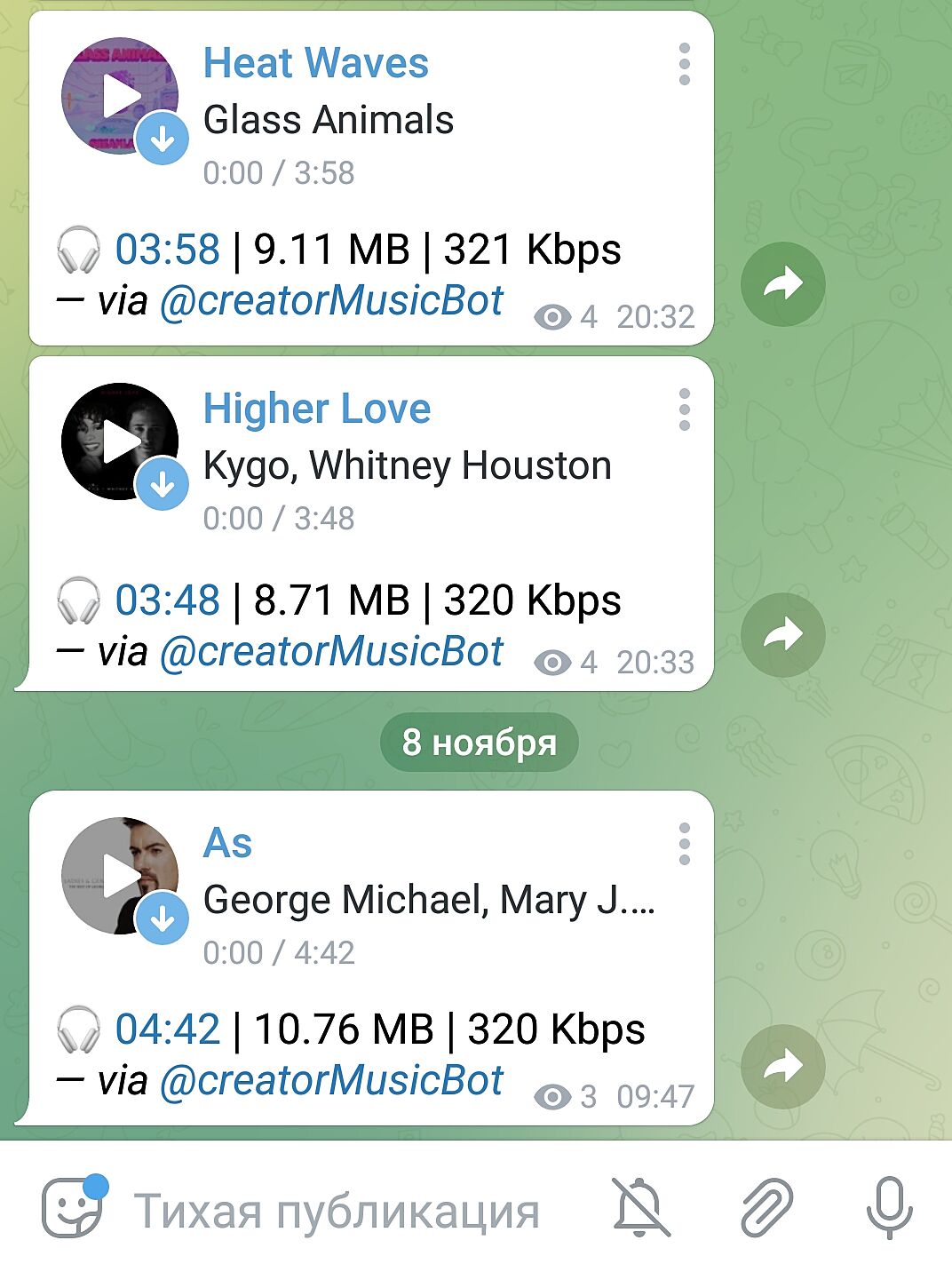Viewport: 952px width, 1272px height.
Task: Focus the Тихая публикация message field
Action: [x=337, y=1211]
